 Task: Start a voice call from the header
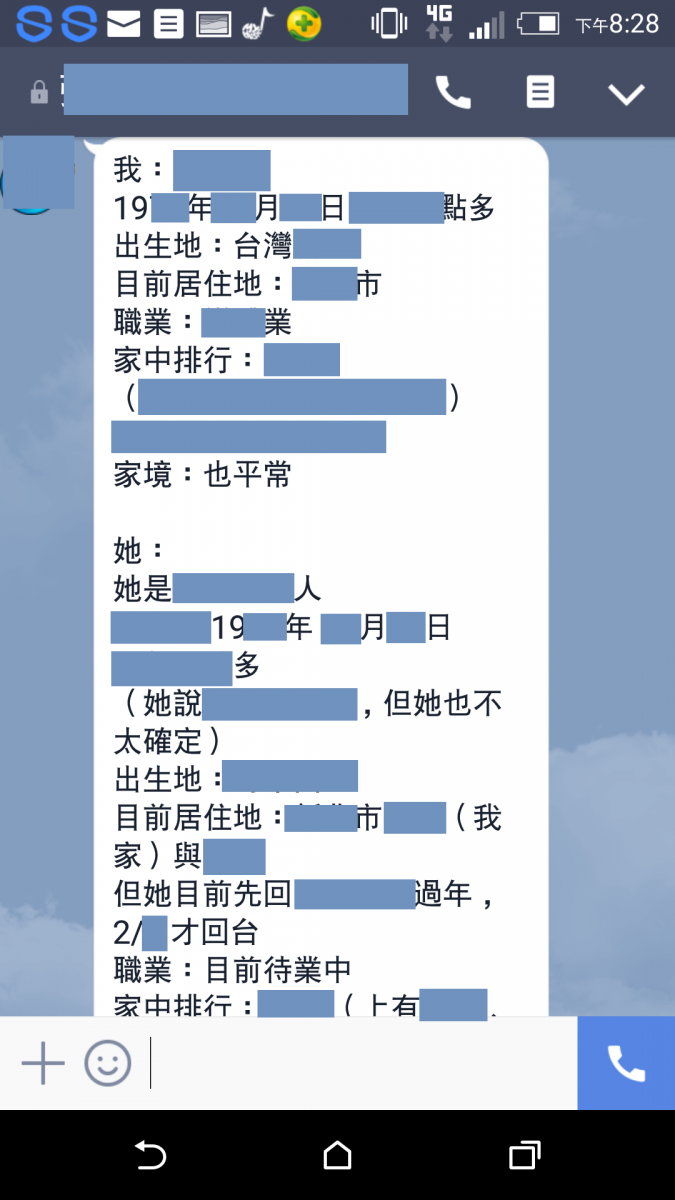pos(453,93)
